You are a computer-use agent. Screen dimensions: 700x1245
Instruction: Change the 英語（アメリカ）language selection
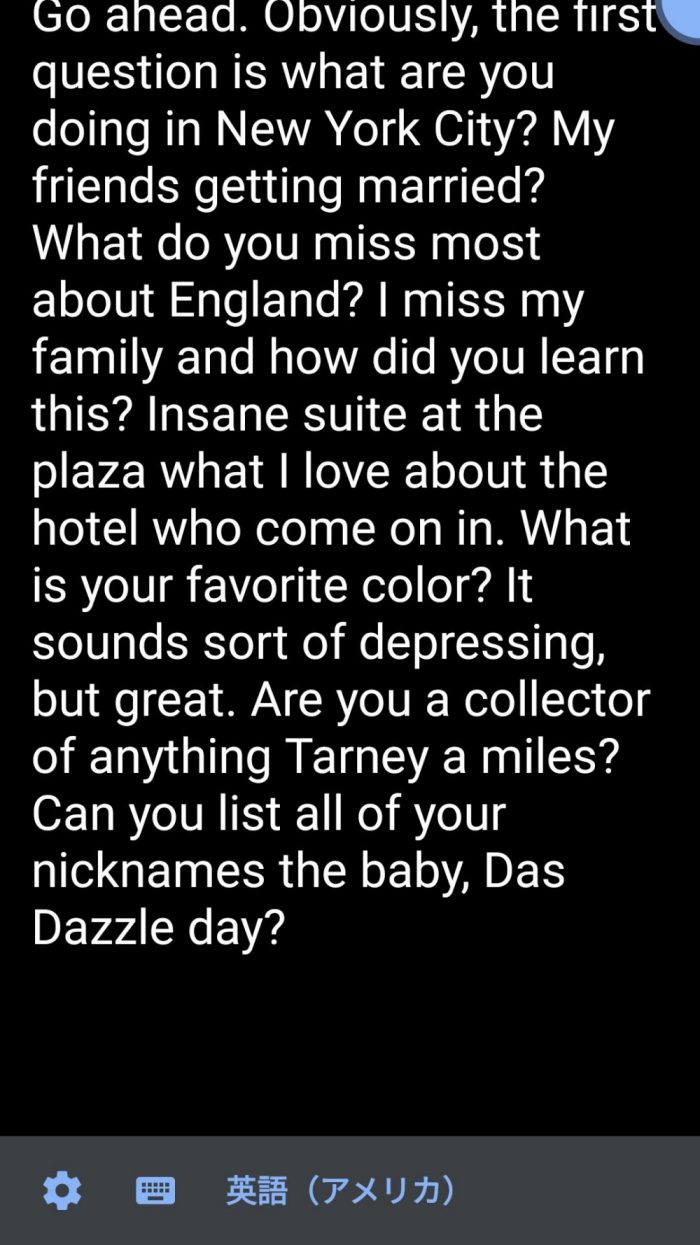point(341,1191)
